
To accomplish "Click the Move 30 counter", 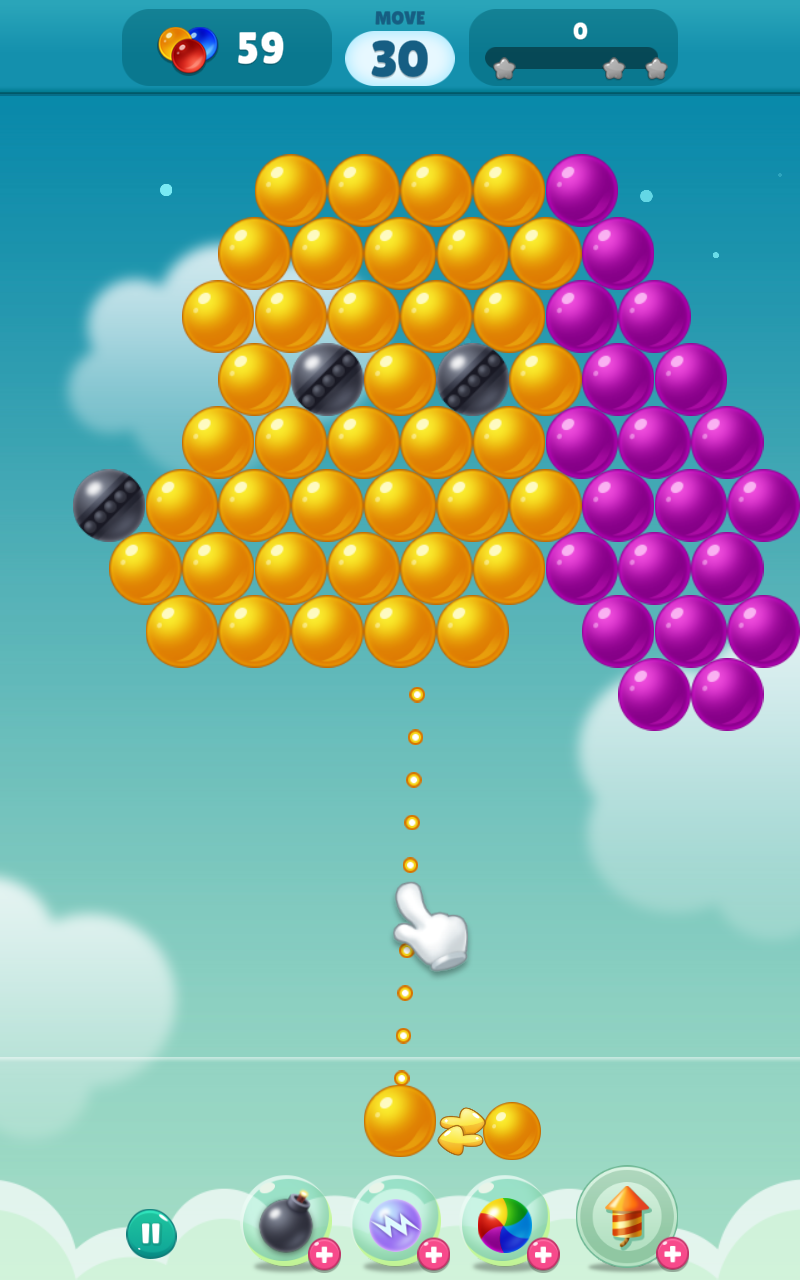I will [399, 55].
